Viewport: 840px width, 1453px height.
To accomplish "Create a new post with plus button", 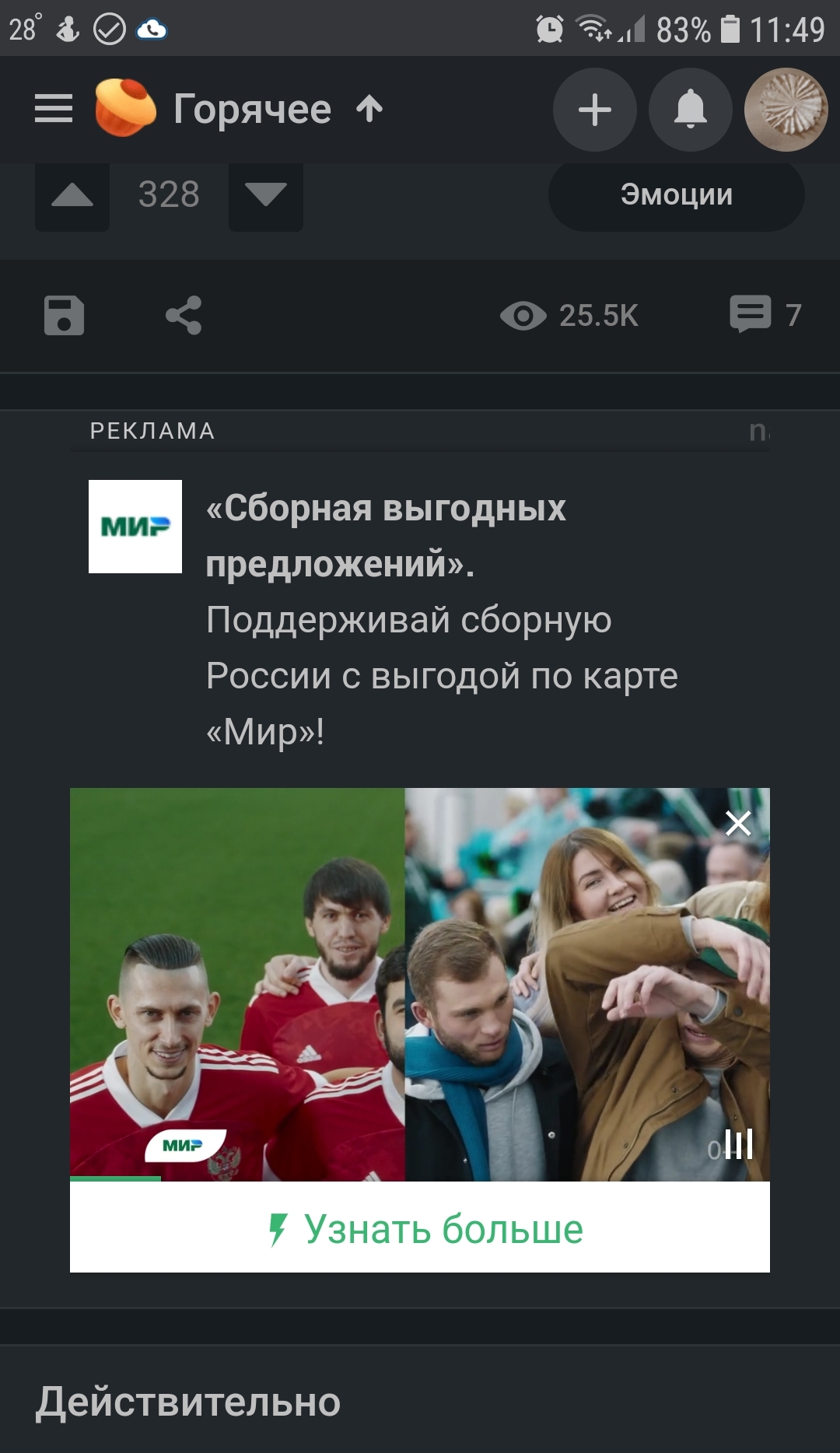I will (595, 110).
